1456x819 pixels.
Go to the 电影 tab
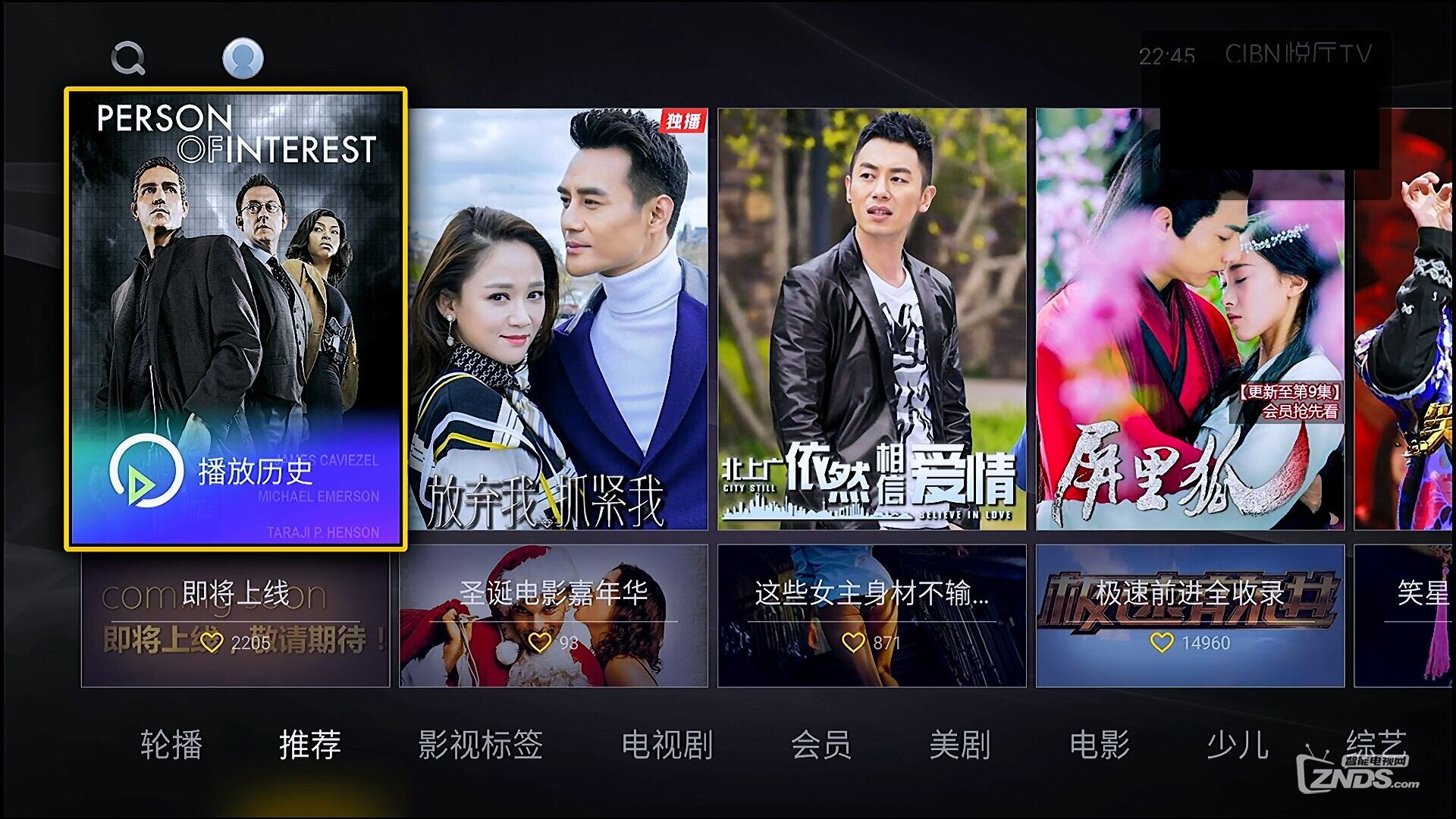pyautogui.click(x=1100, y=745)
